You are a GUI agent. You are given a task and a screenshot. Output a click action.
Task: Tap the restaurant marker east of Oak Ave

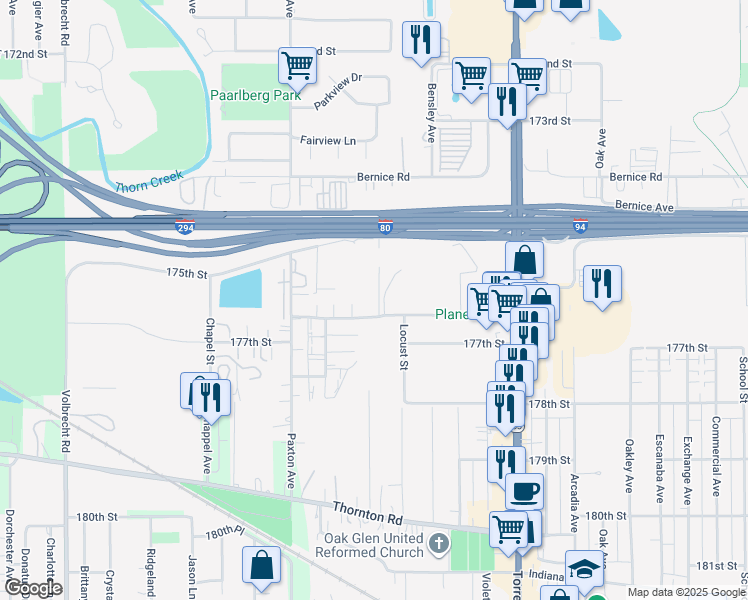click(x=602, y=284)
